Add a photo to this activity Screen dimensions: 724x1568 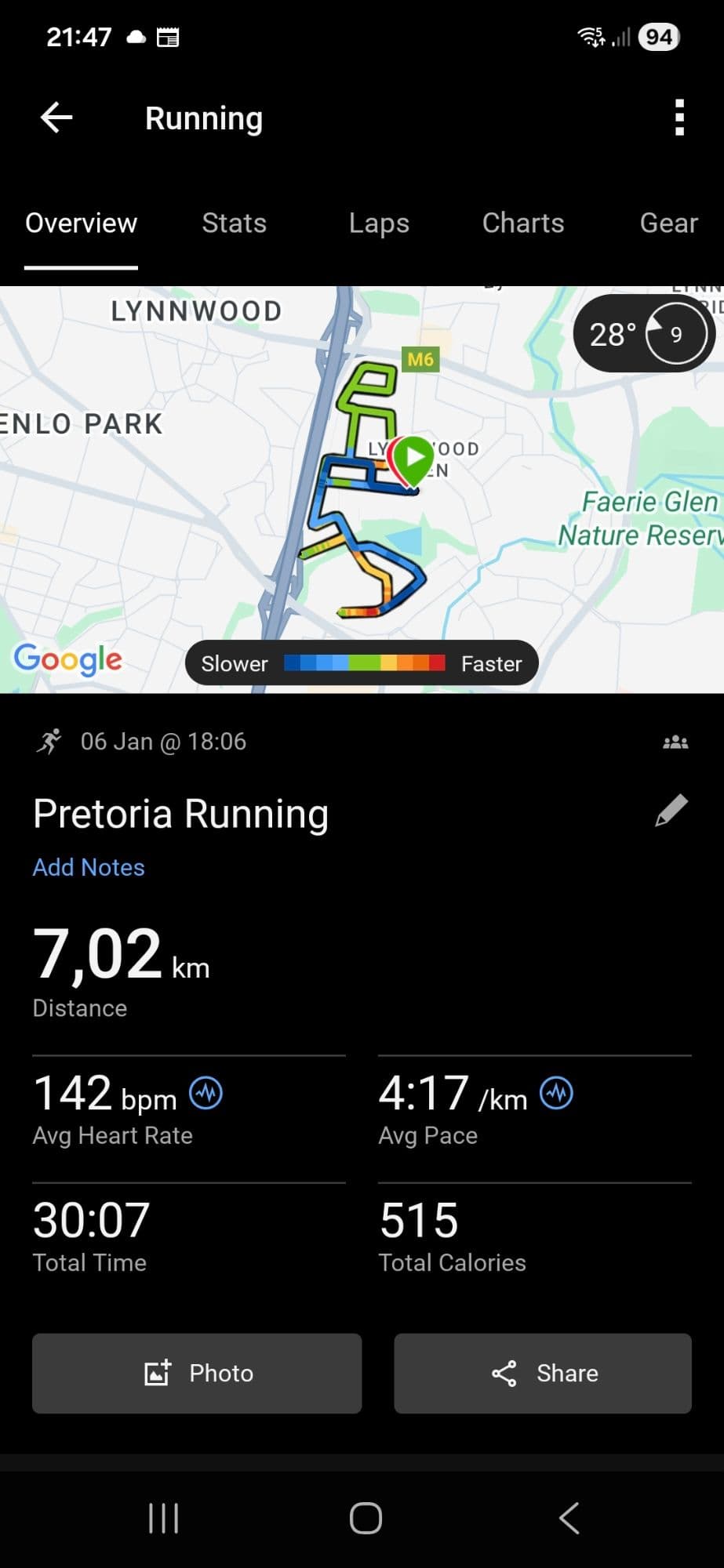click(197, 1374)
